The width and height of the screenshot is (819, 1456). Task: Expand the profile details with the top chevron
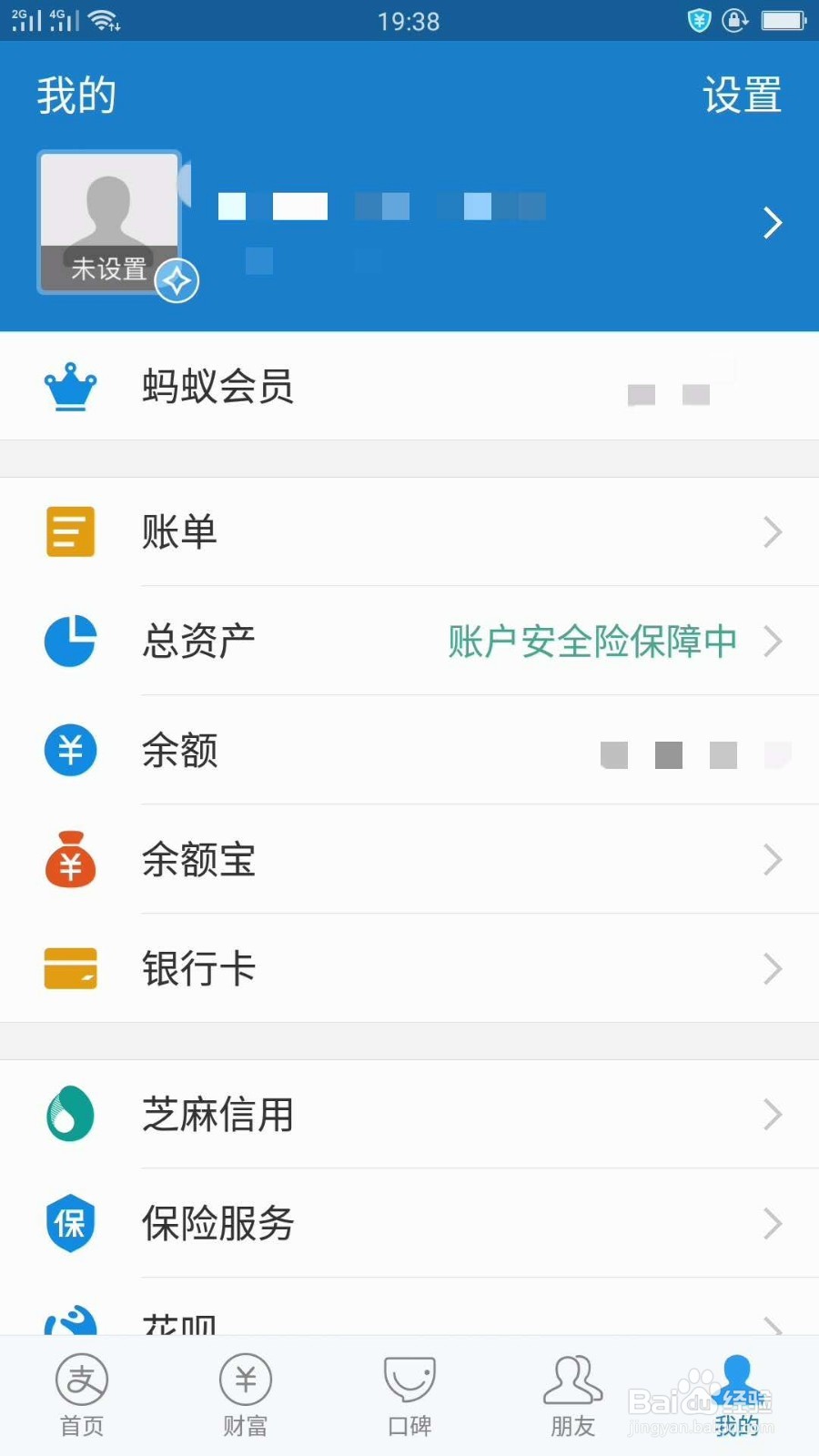(x=773, y=221)
